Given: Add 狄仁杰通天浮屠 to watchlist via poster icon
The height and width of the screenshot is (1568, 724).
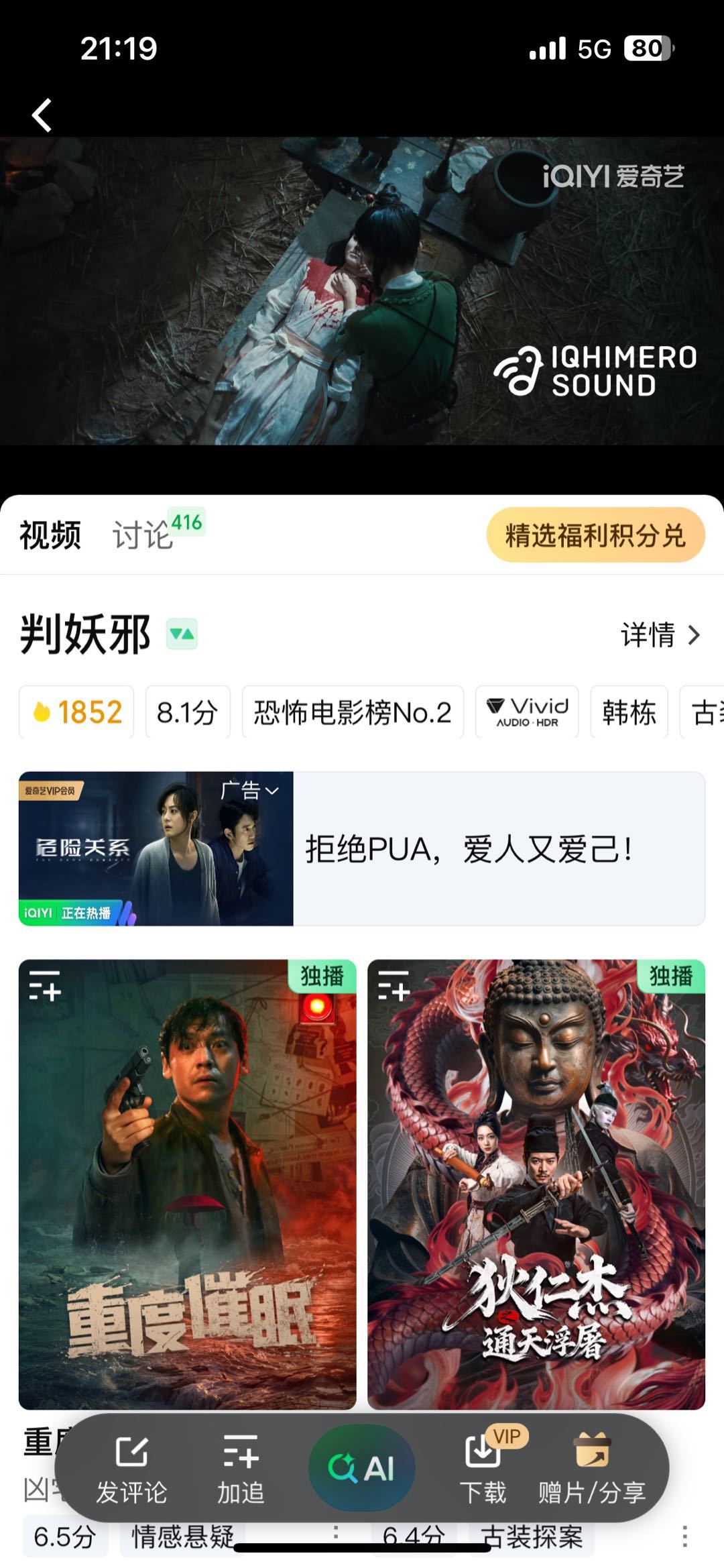Looking at the screenshot, I should 394,986.
